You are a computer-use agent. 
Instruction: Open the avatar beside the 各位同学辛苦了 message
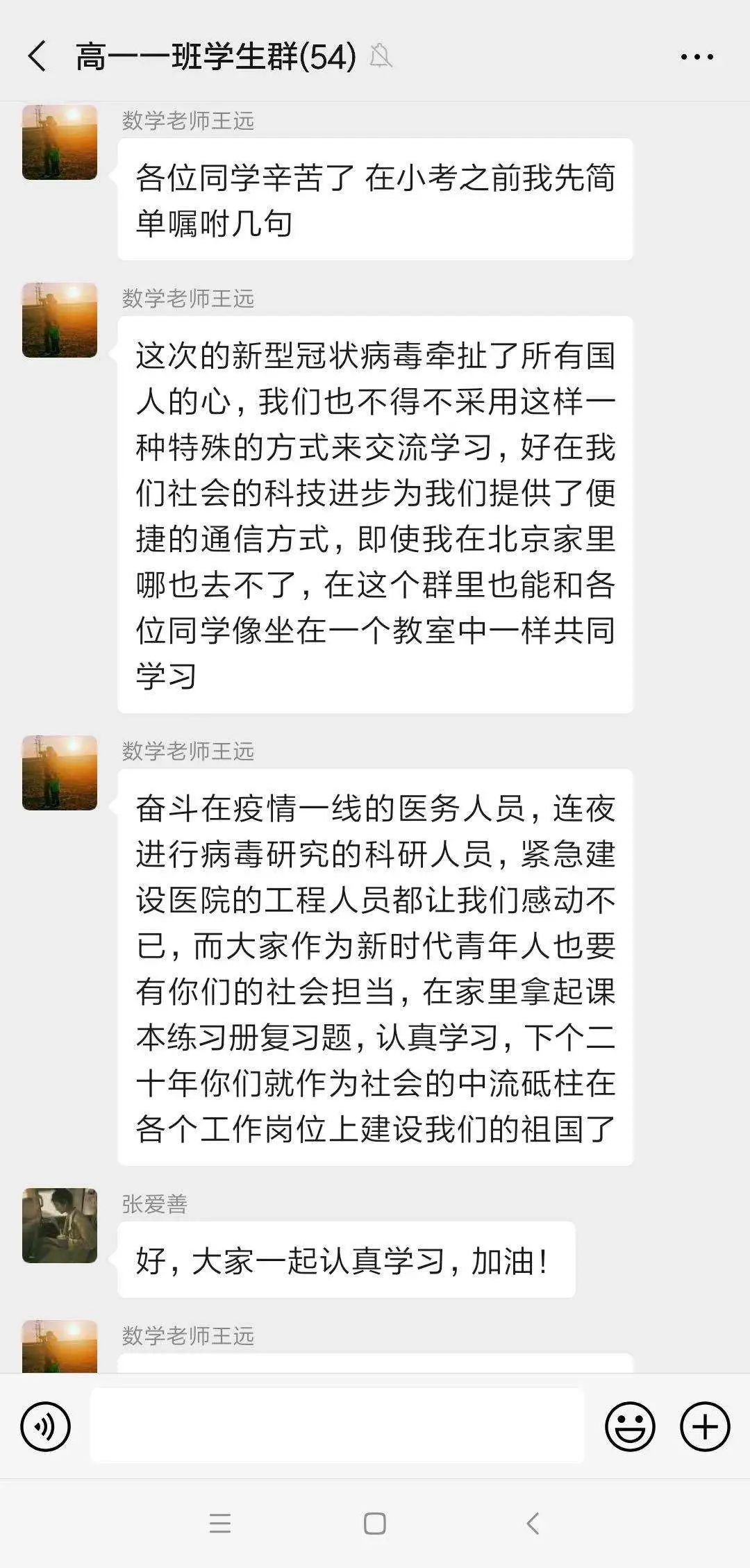(60, 143)
